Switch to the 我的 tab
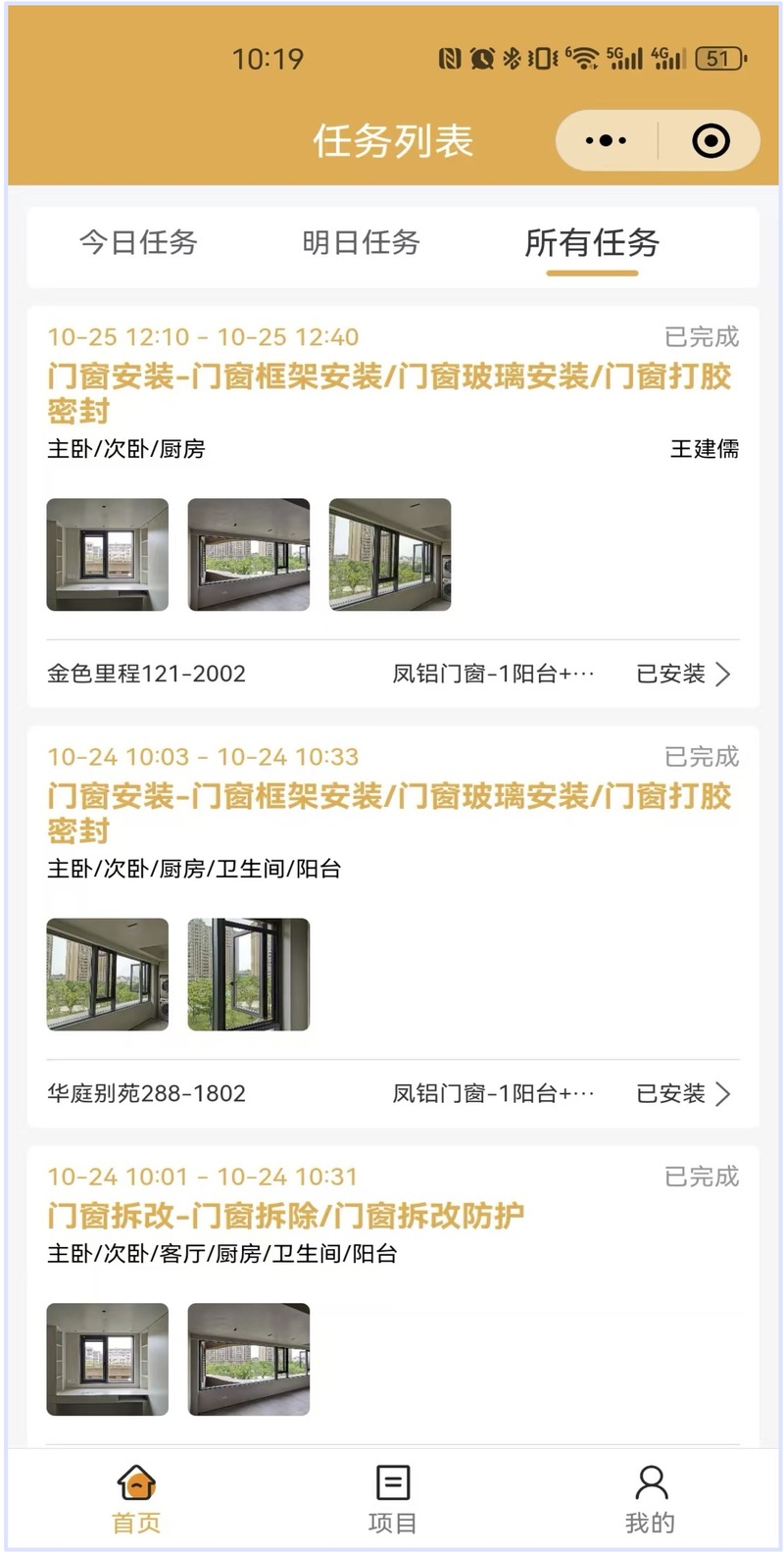Viewport: 784px width, 1553px height. (651, 1499)
